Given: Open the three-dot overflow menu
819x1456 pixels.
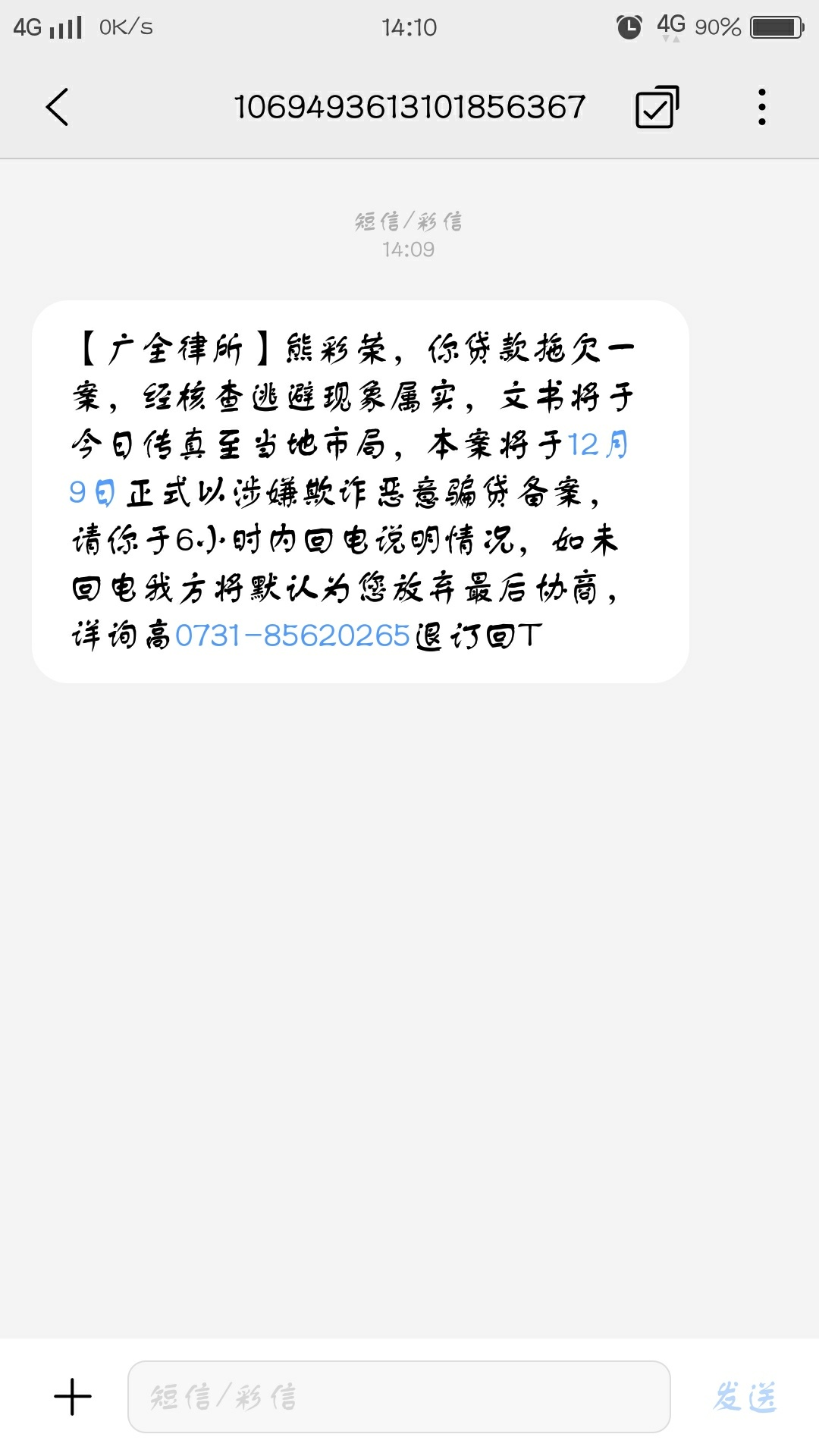Looking at the screenshot, I should (x=761, y=107).
